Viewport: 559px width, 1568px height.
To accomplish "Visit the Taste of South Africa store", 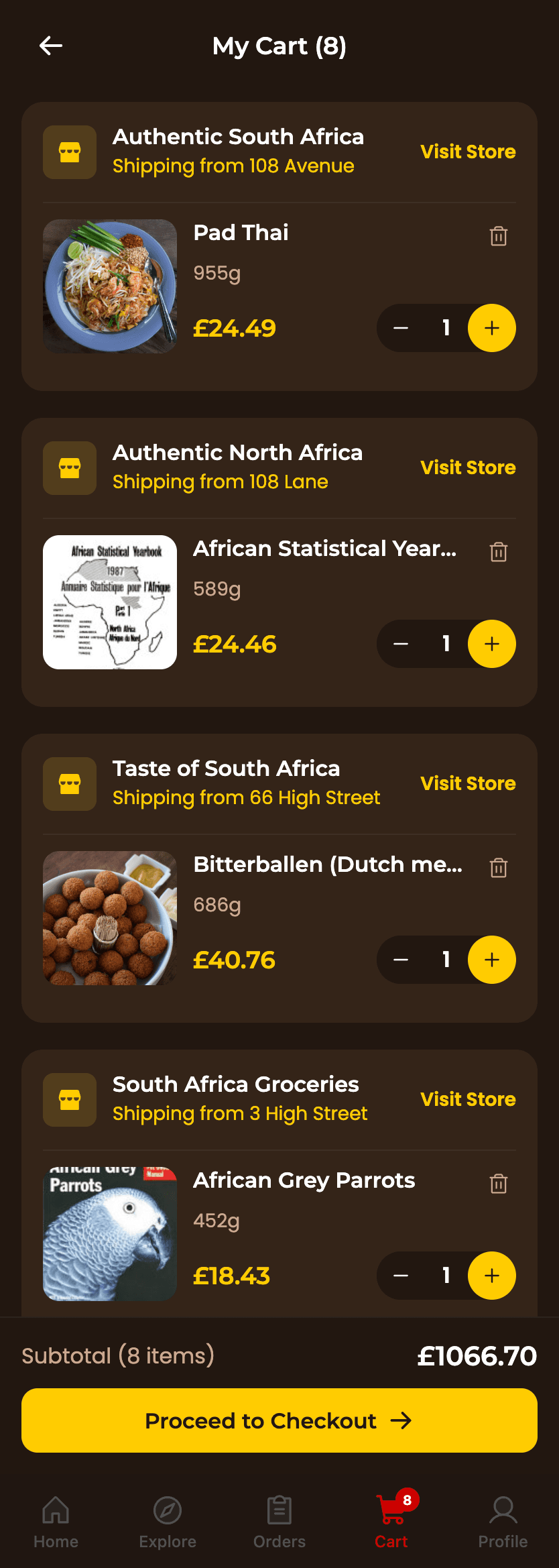I will click(x=468, y=783).
